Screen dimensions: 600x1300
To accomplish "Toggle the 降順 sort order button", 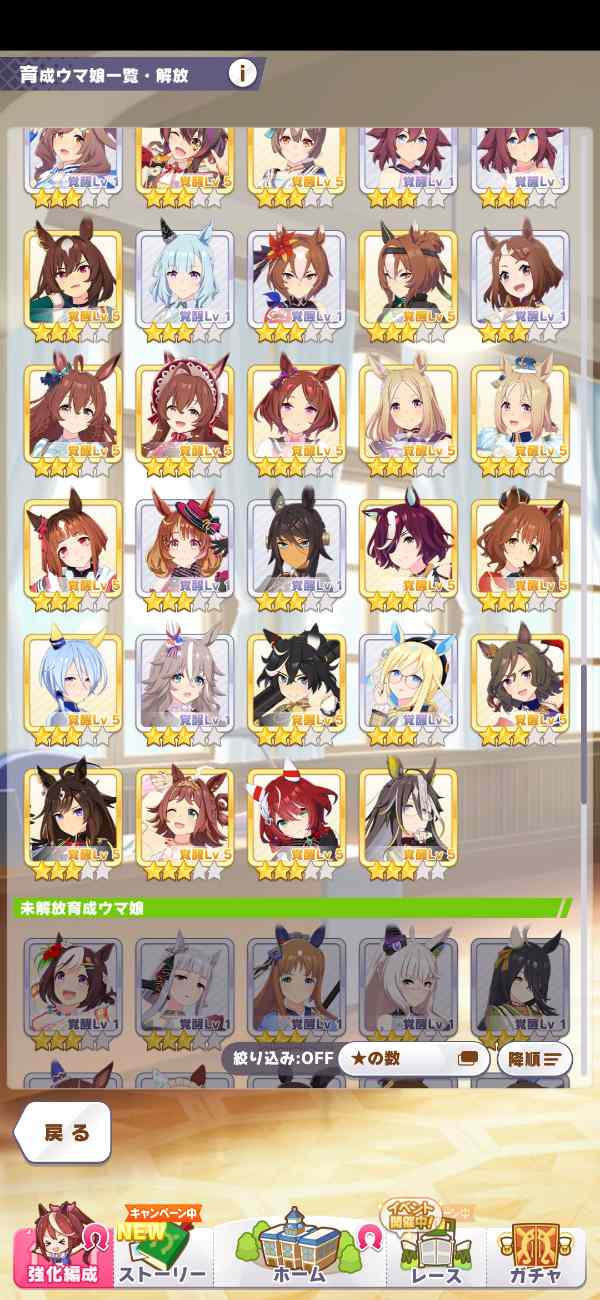I will click(534, 1058).
